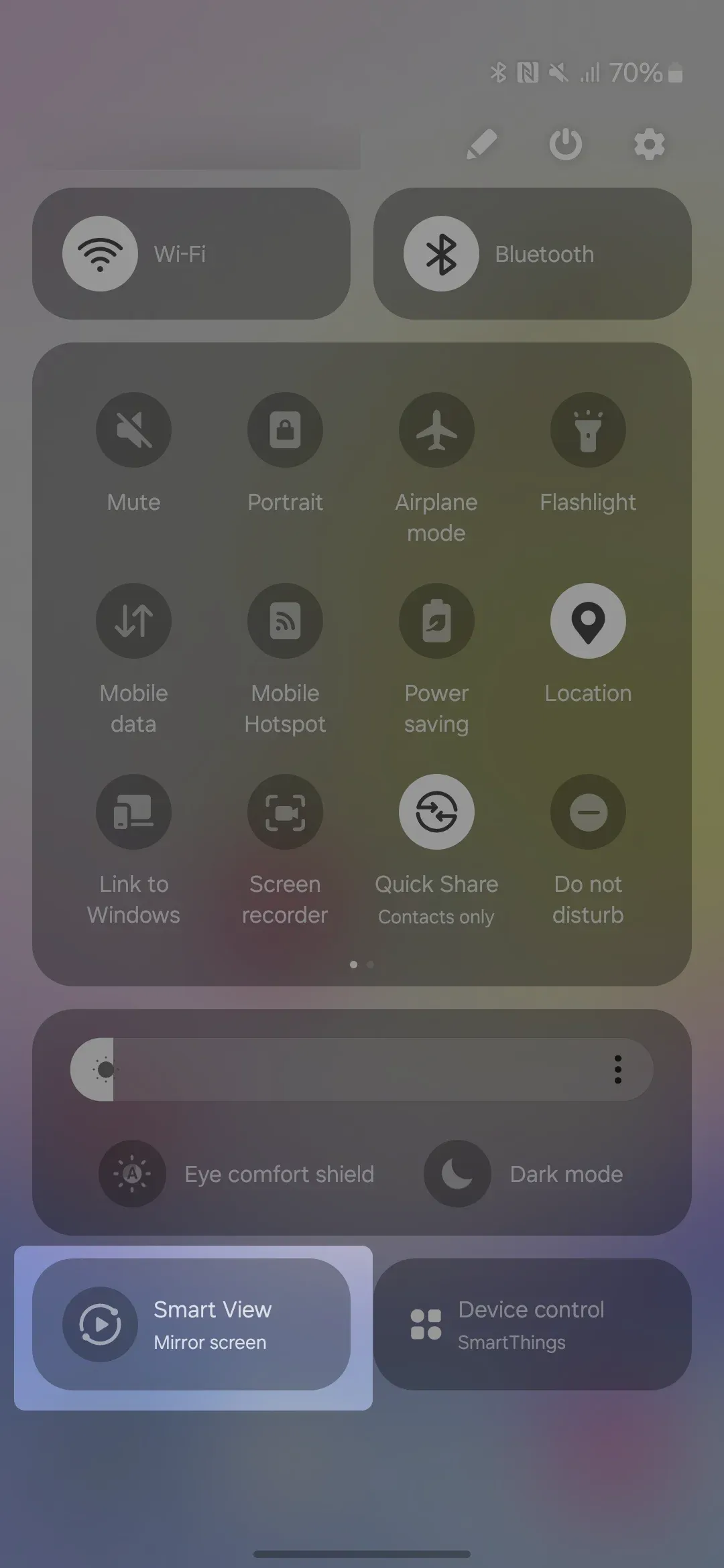Open the power off menu
The width and height of the screenshot is (724, 1568).
(x=565, y=144)
